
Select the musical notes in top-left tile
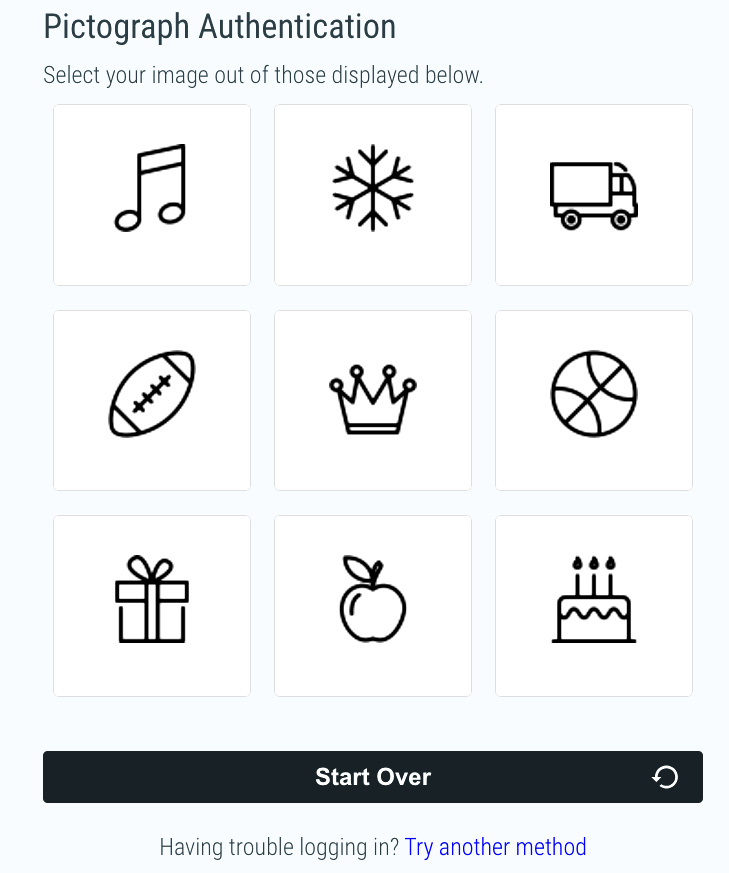[151, 194]
